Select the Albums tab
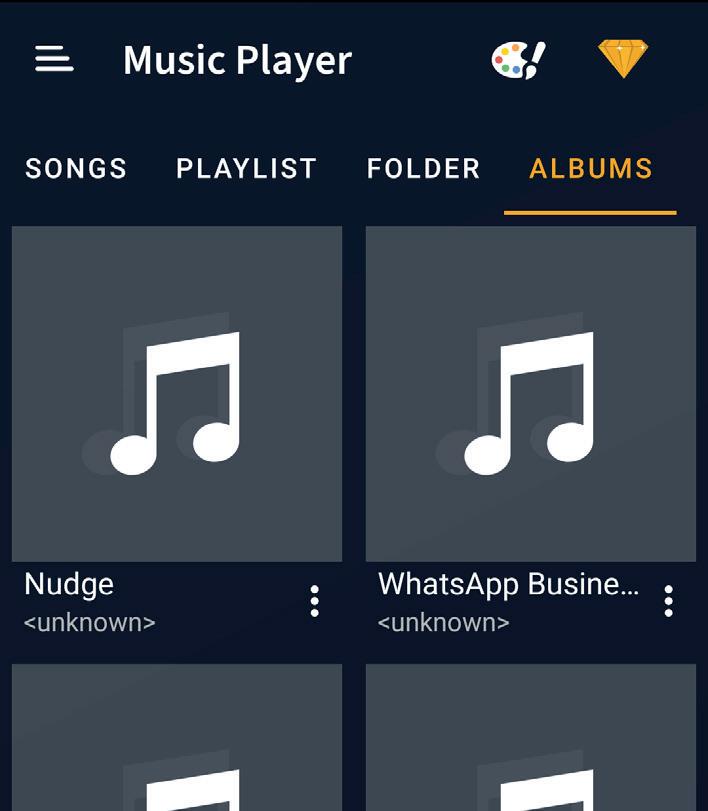 click(x=590, y=169)
